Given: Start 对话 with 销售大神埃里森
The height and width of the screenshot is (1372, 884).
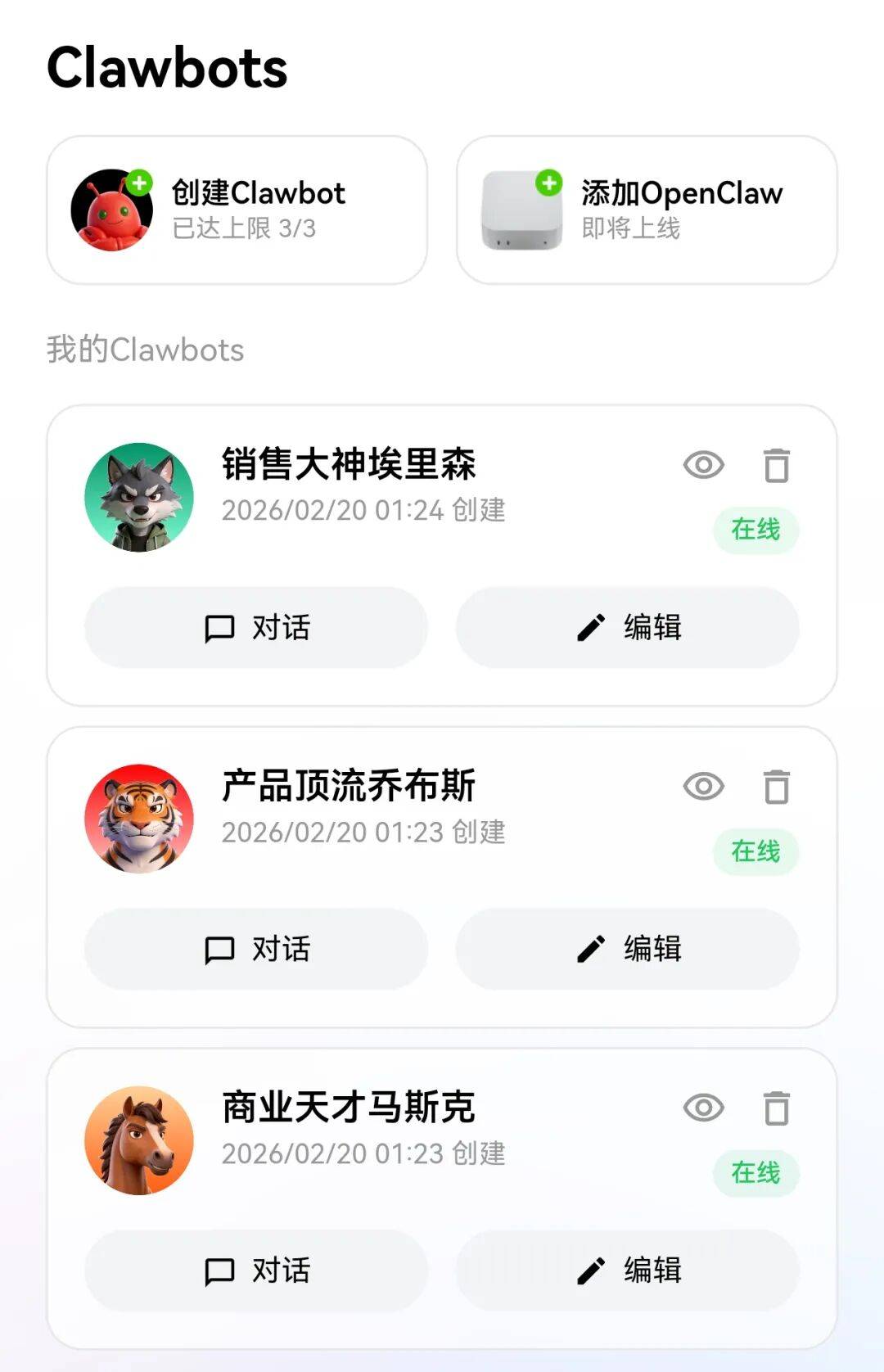Looking at the screenshot, I should pyautogui.click(x=256, y=628).
